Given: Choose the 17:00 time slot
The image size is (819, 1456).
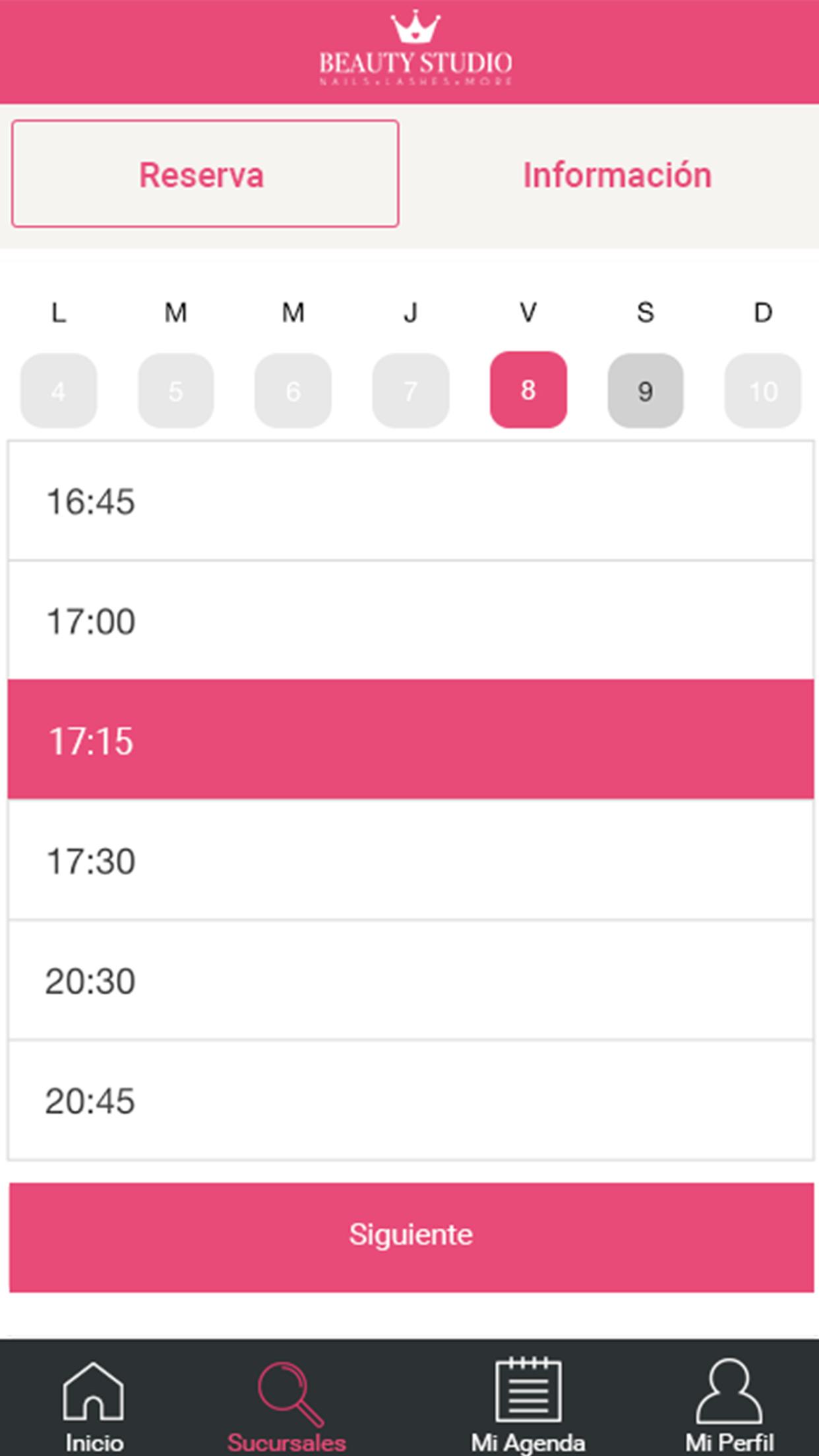Looking at the screenshot, I should [410, 621].
